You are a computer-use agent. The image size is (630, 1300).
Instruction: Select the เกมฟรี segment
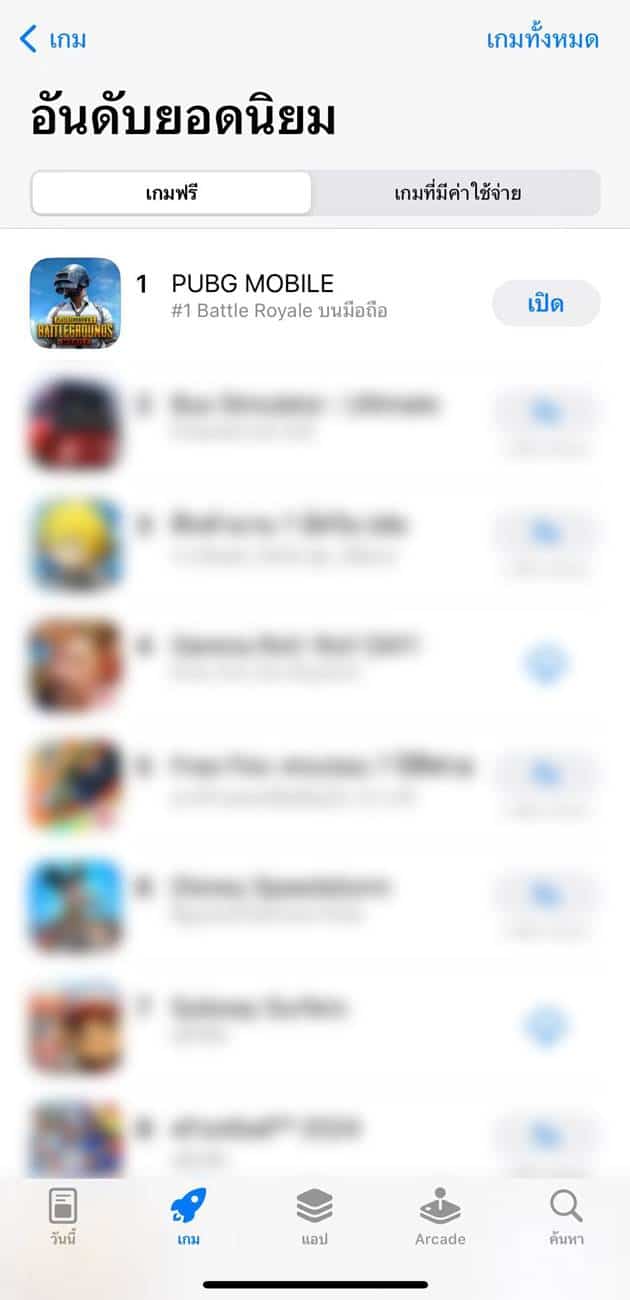click(171, 193)
